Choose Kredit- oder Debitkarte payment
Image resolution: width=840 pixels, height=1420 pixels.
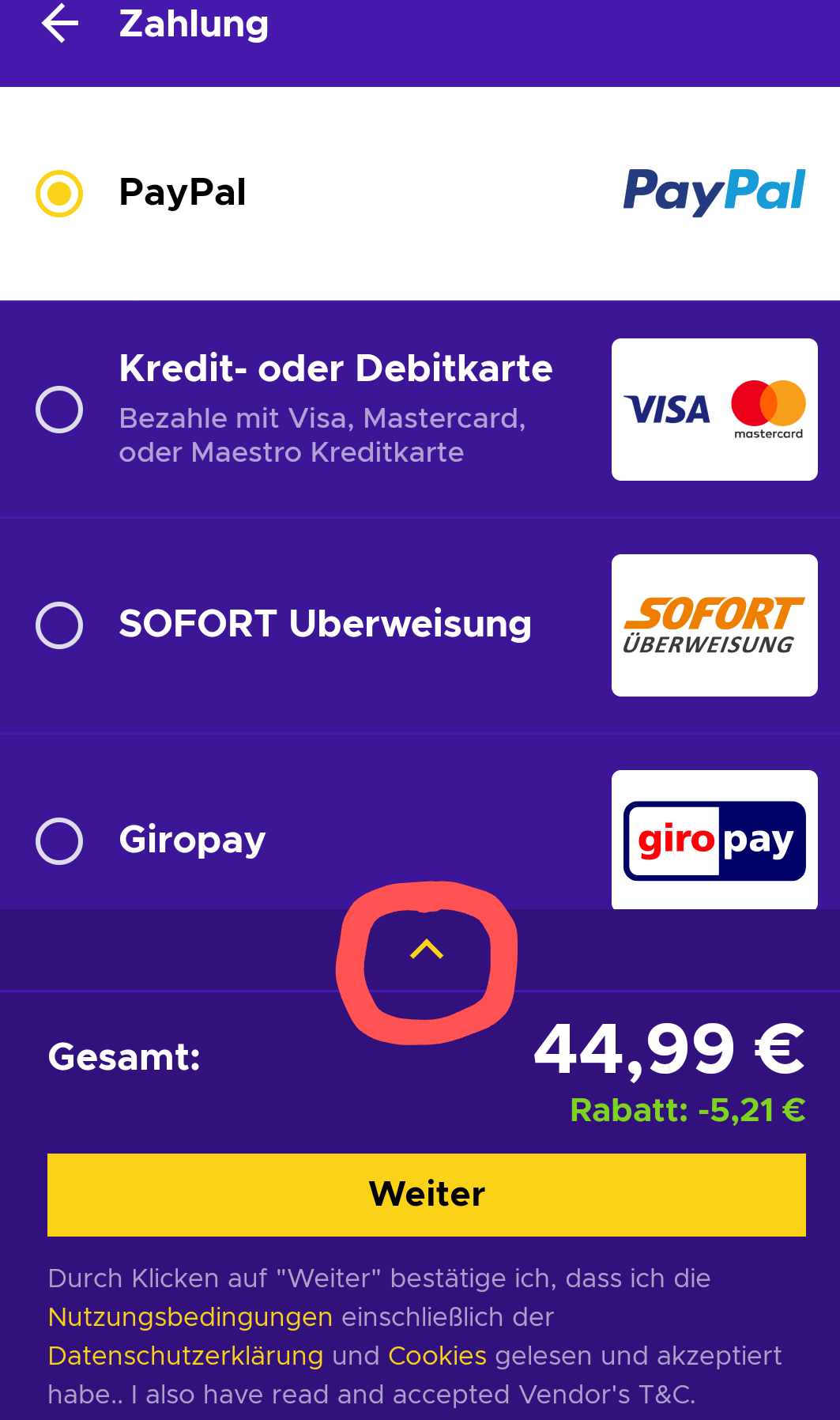60,410
